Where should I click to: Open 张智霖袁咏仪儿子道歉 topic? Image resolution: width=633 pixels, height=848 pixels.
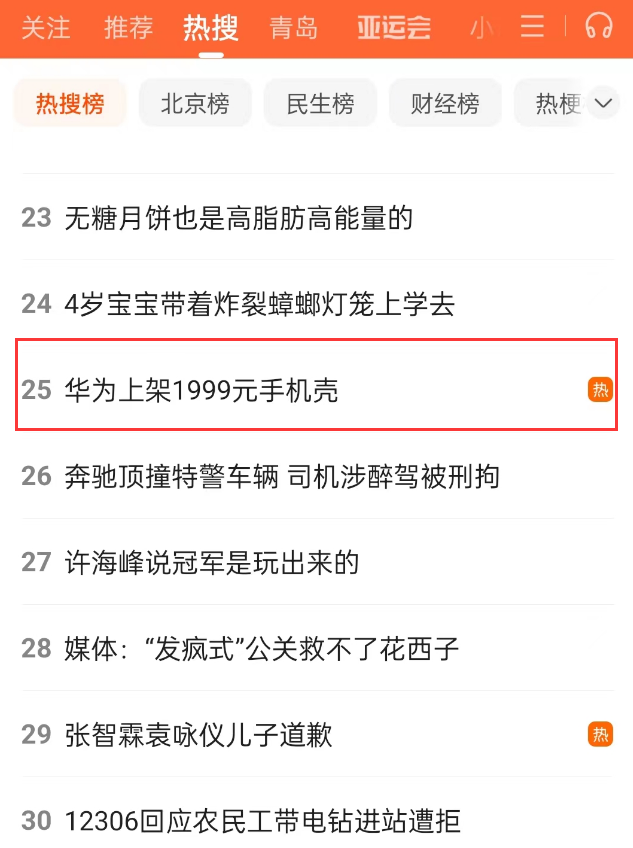(x=198, y=735)
